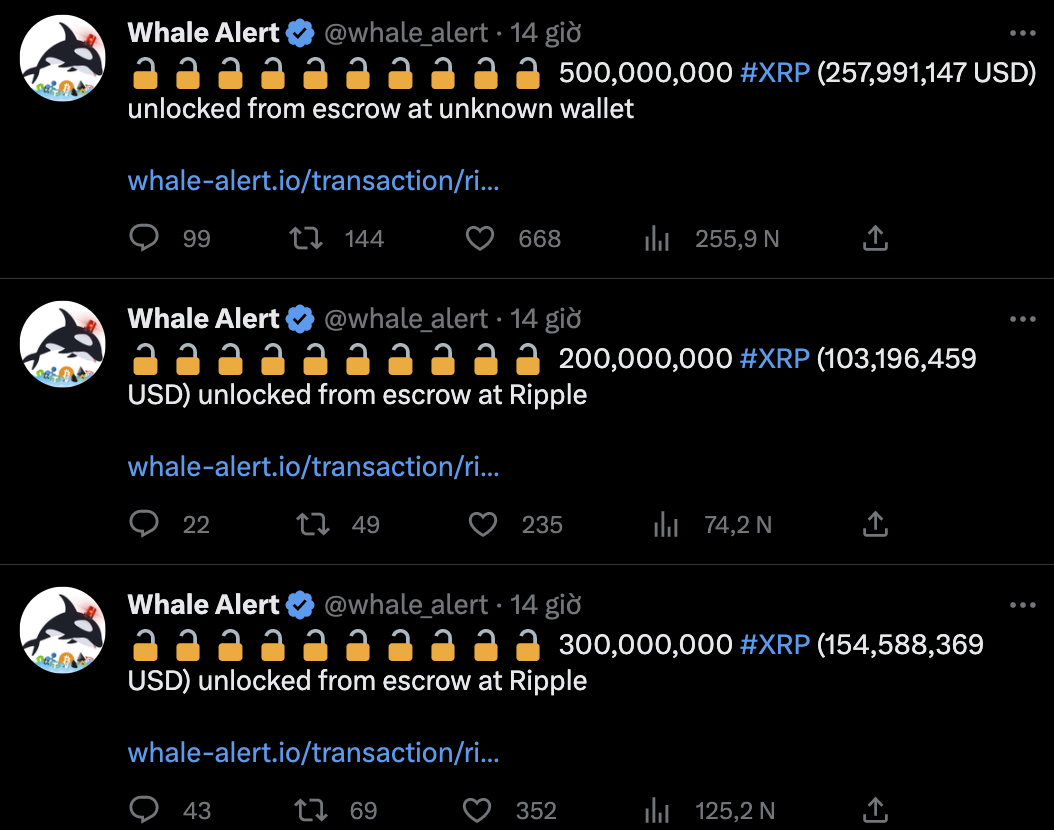Image resolution: width=1054 pixels, height=830 pixels.
Task: Open overflow menu on 200,000,000 XRP tweet
Action: [1022, 319]
